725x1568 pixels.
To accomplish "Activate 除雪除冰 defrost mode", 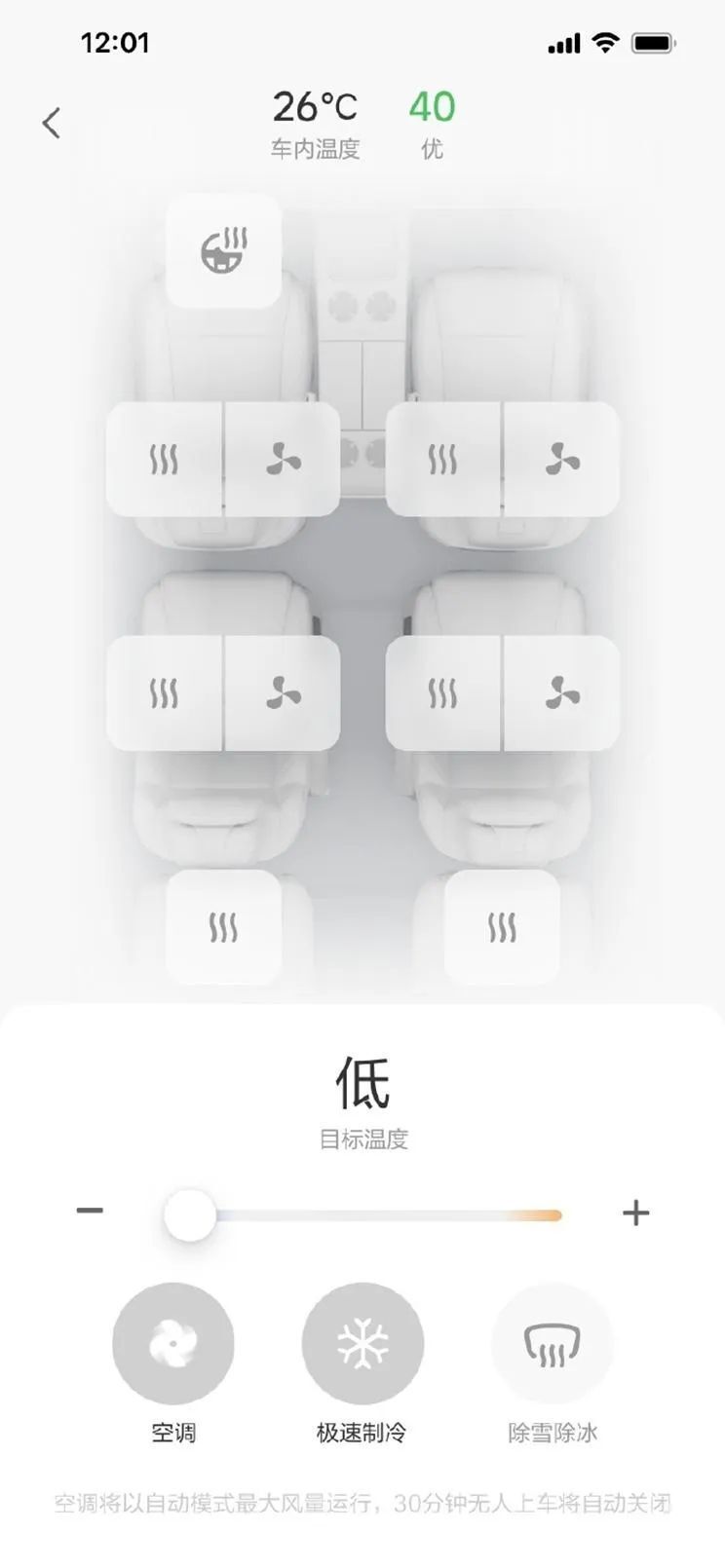I will [553, 1344].
